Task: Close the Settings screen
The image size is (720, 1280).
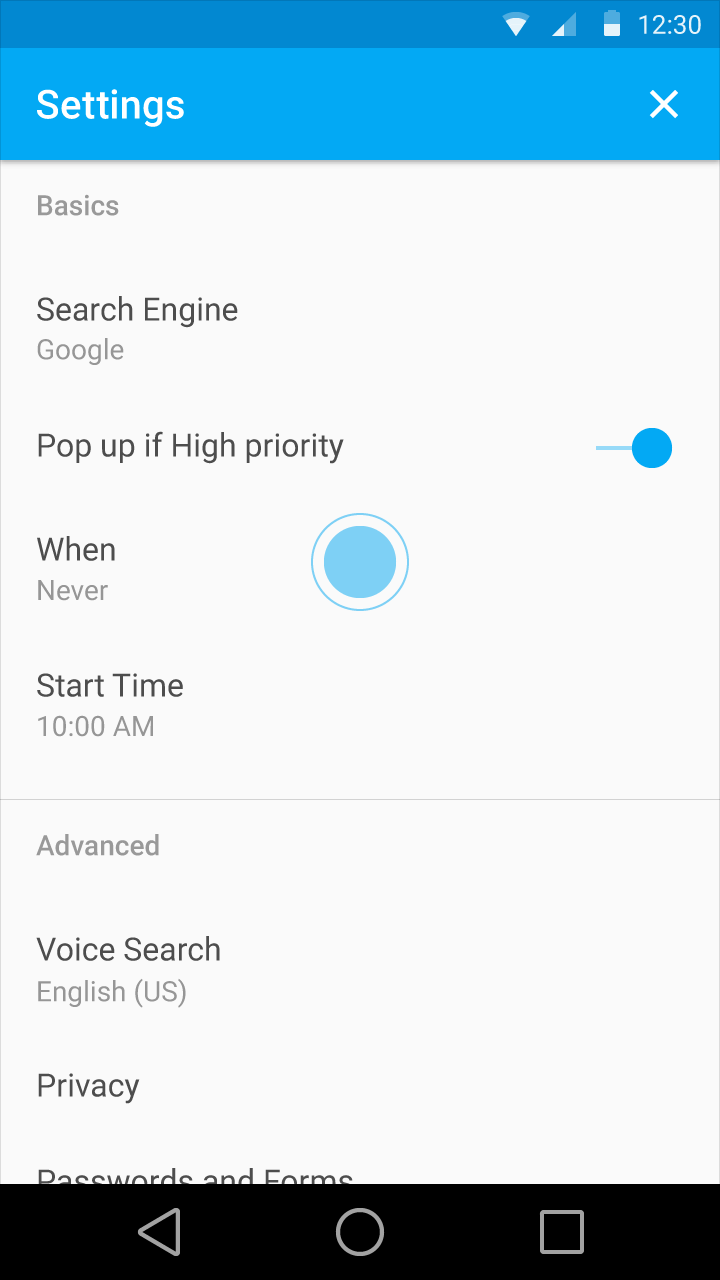Action: pyautogui.click(x=664, y=104)
